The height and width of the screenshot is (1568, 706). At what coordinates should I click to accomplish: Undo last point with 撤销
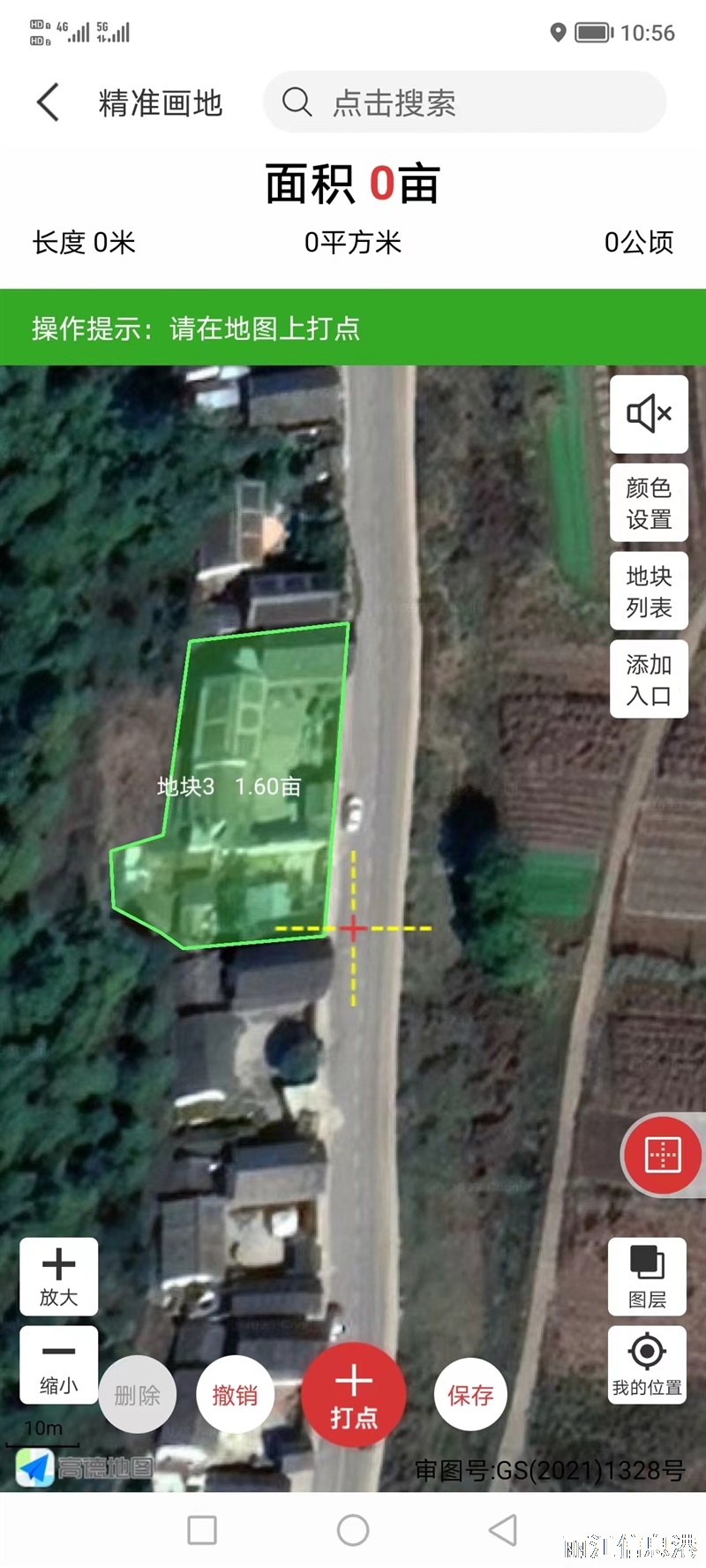tap(235, 1395)
